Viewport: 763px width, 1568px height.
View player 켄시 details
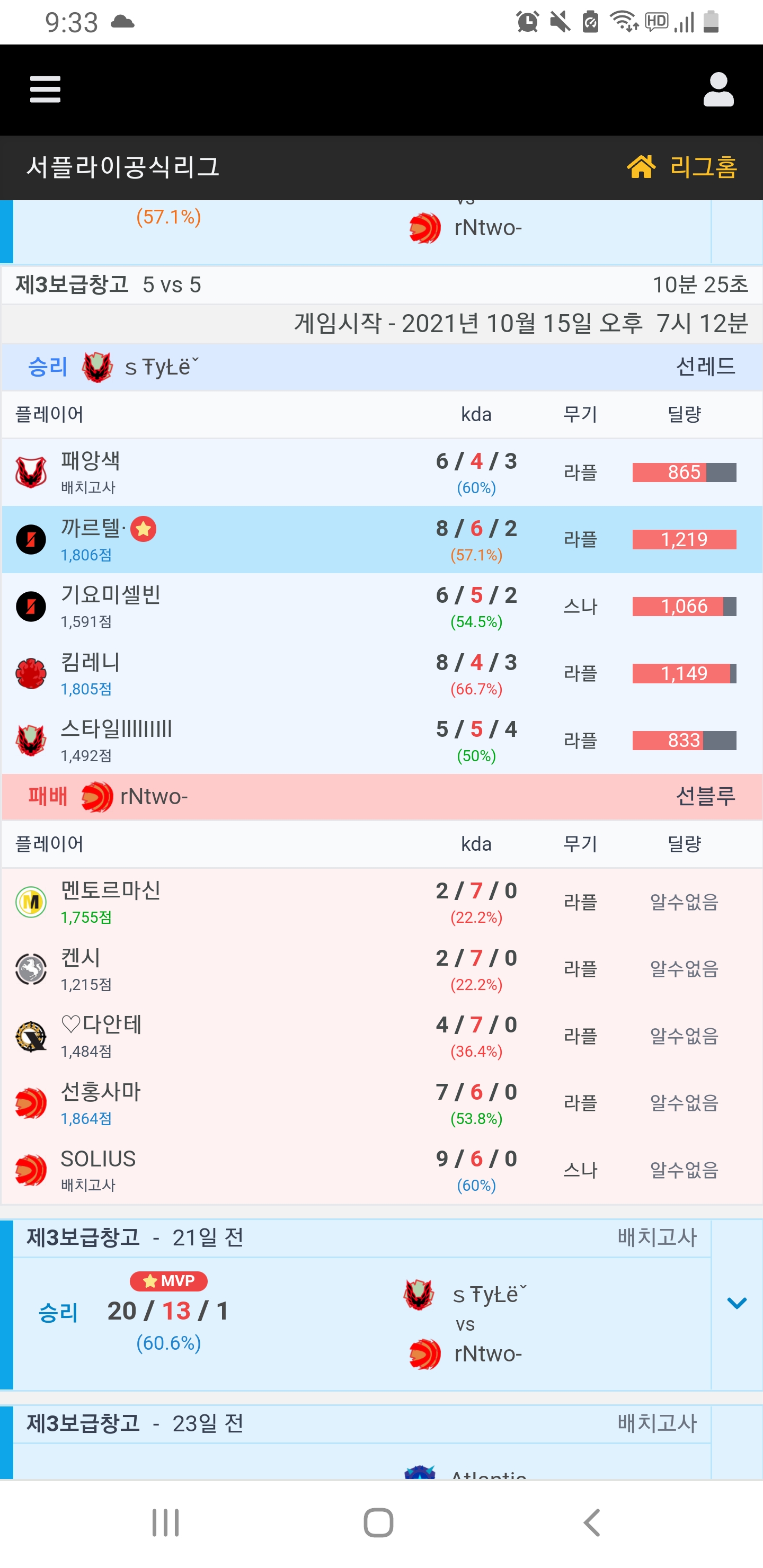pyautogui.click(x=81, y=958)
